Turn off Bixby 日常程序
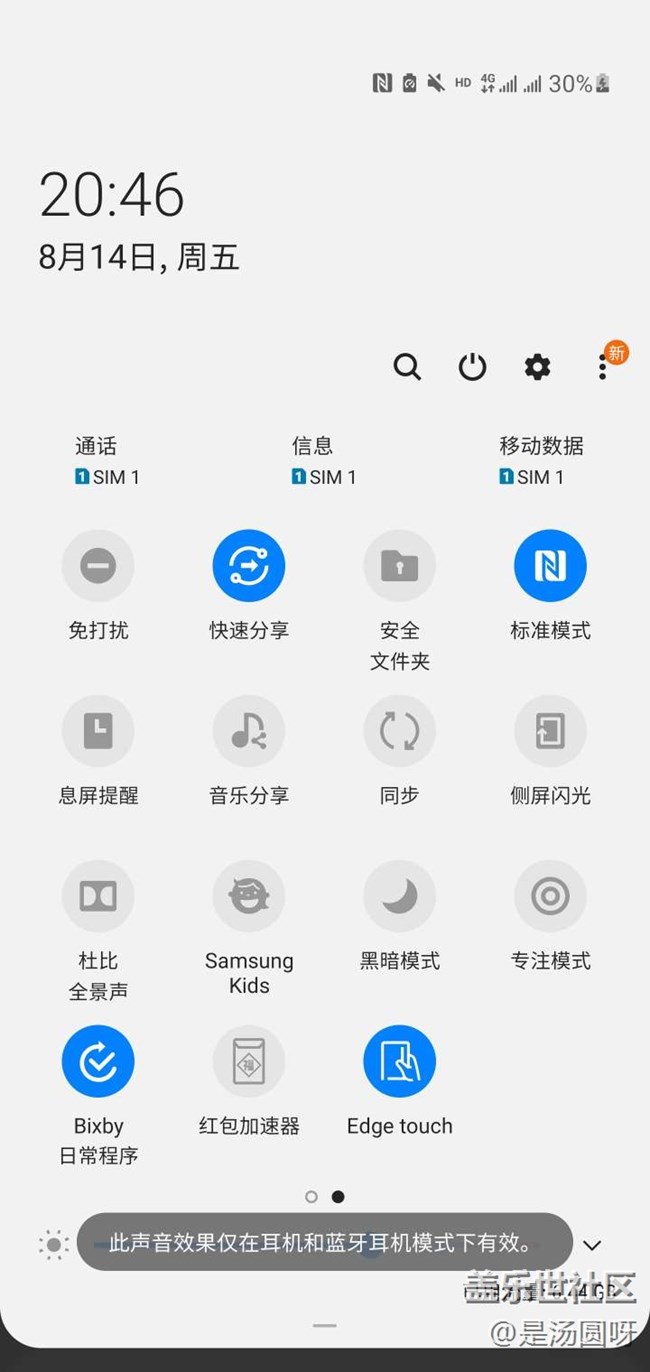The image size is (650, 1372). pyautogui.click(x=98, y=1062)
